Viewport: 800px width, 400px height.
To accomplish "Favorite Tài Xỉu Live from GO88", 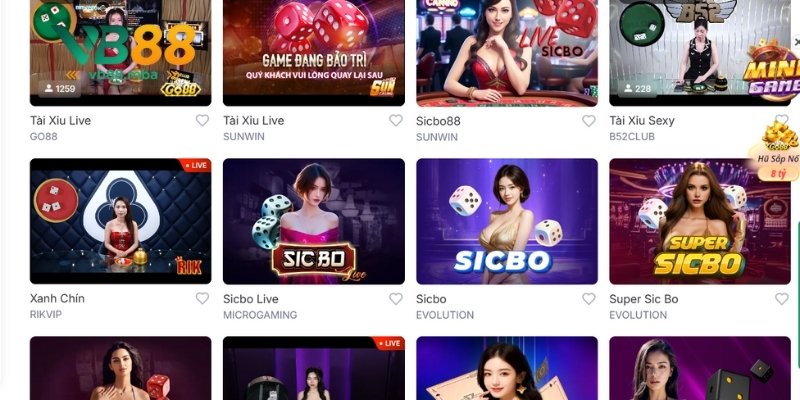I will pos(202,120).
